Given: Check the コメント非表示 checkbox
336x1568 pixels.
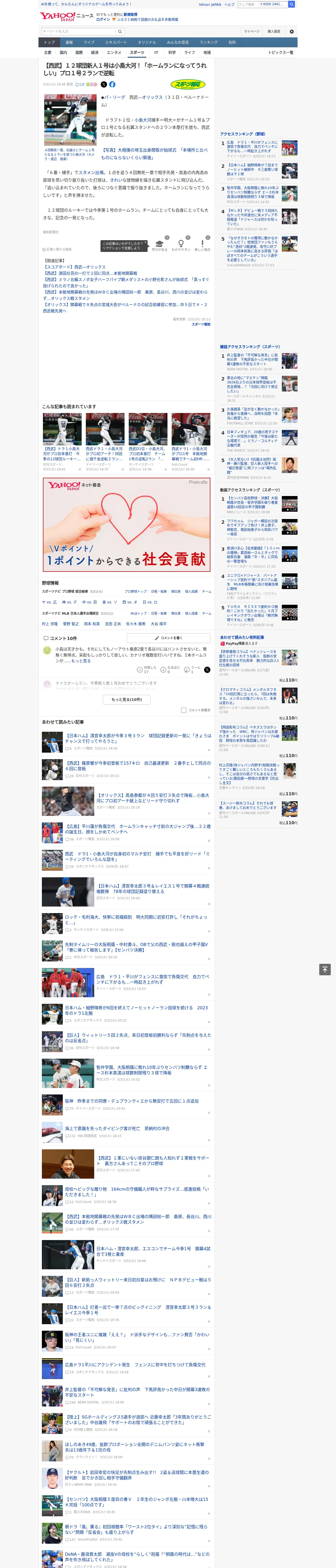Looking at the screenshot, I should 183,710.
